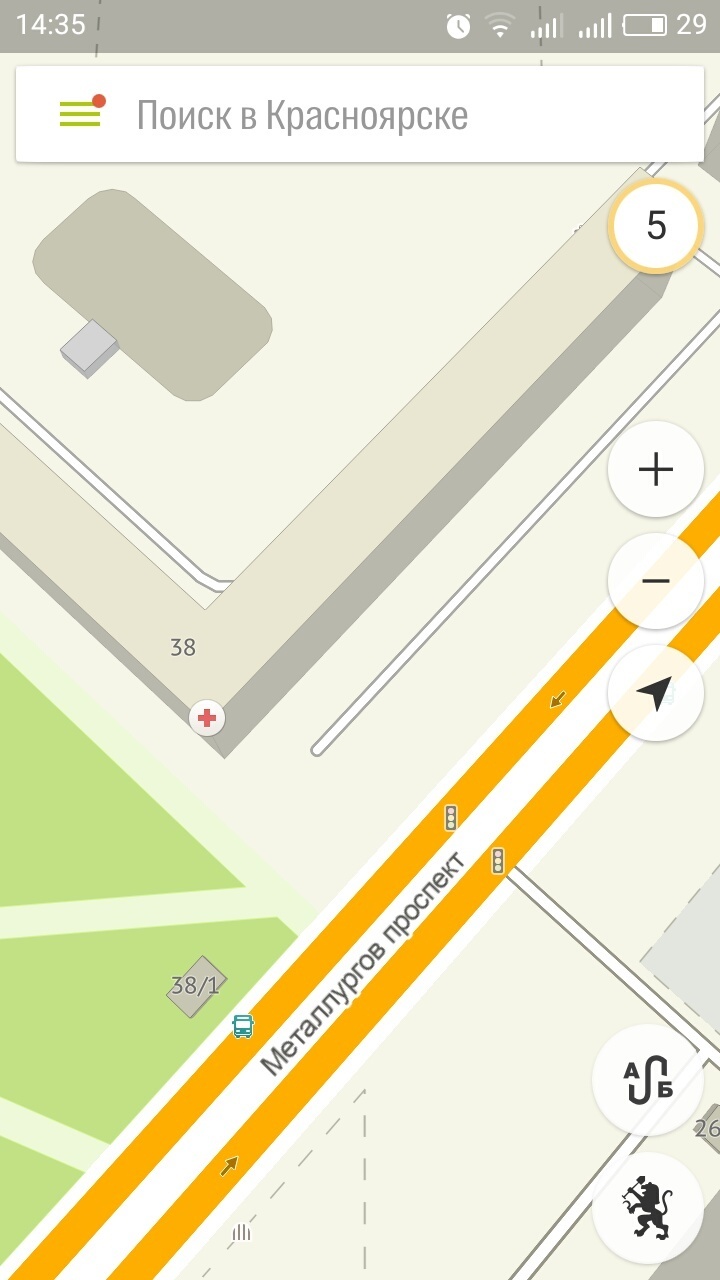
Task: Open the hamburger menu
Action: (80, 114)
